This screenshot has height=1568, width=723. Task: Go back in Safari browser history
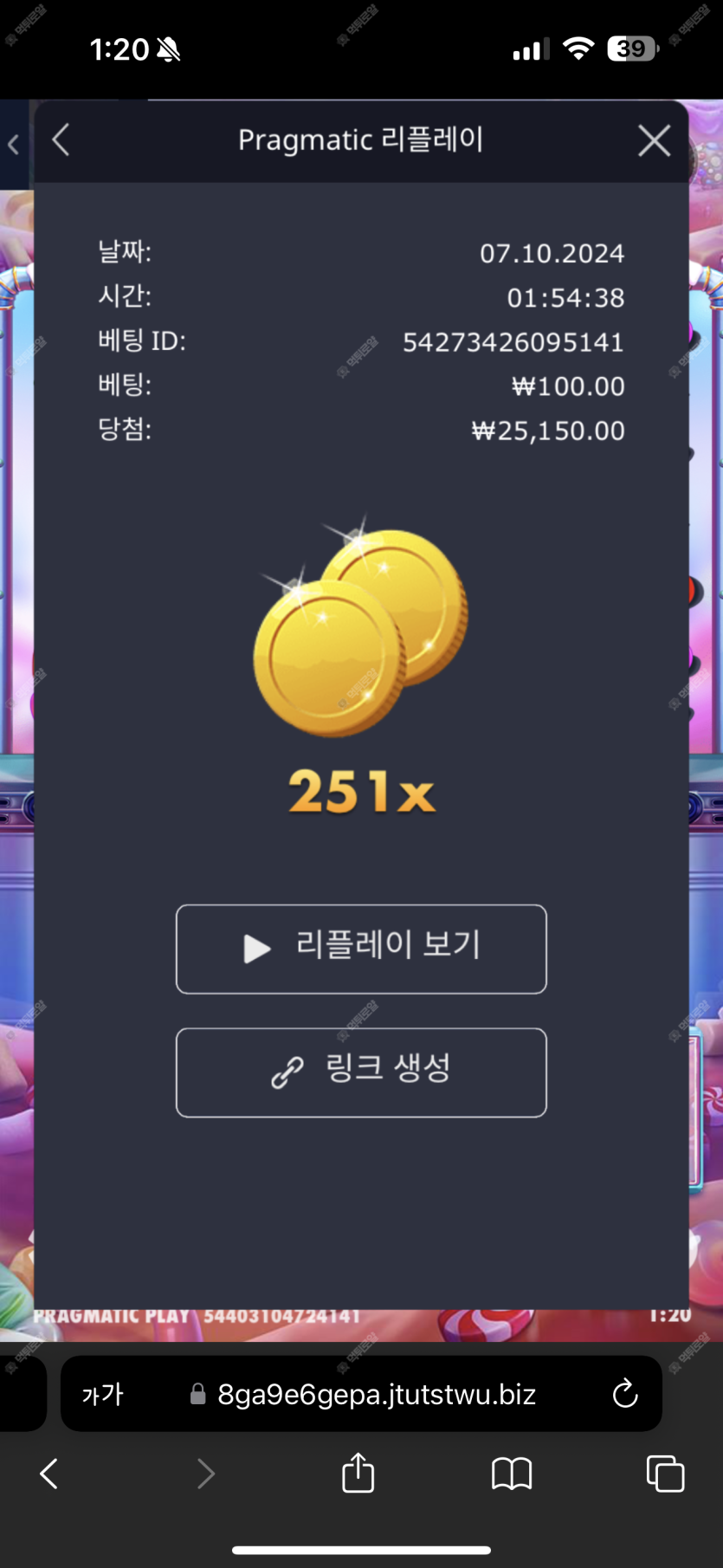click(x=49, y=1473)
